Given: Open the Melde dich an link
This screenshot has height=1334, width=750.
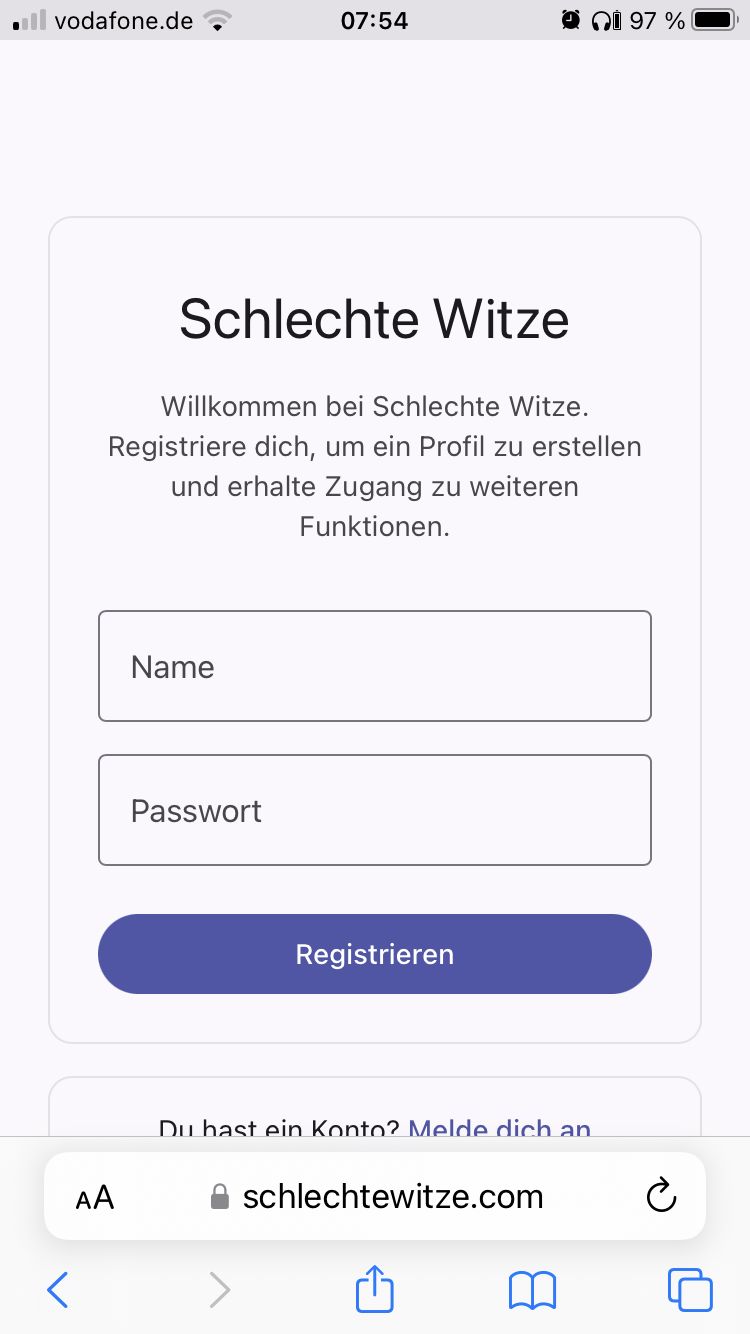Looking at the screenshot, I should coord(500,1128).
